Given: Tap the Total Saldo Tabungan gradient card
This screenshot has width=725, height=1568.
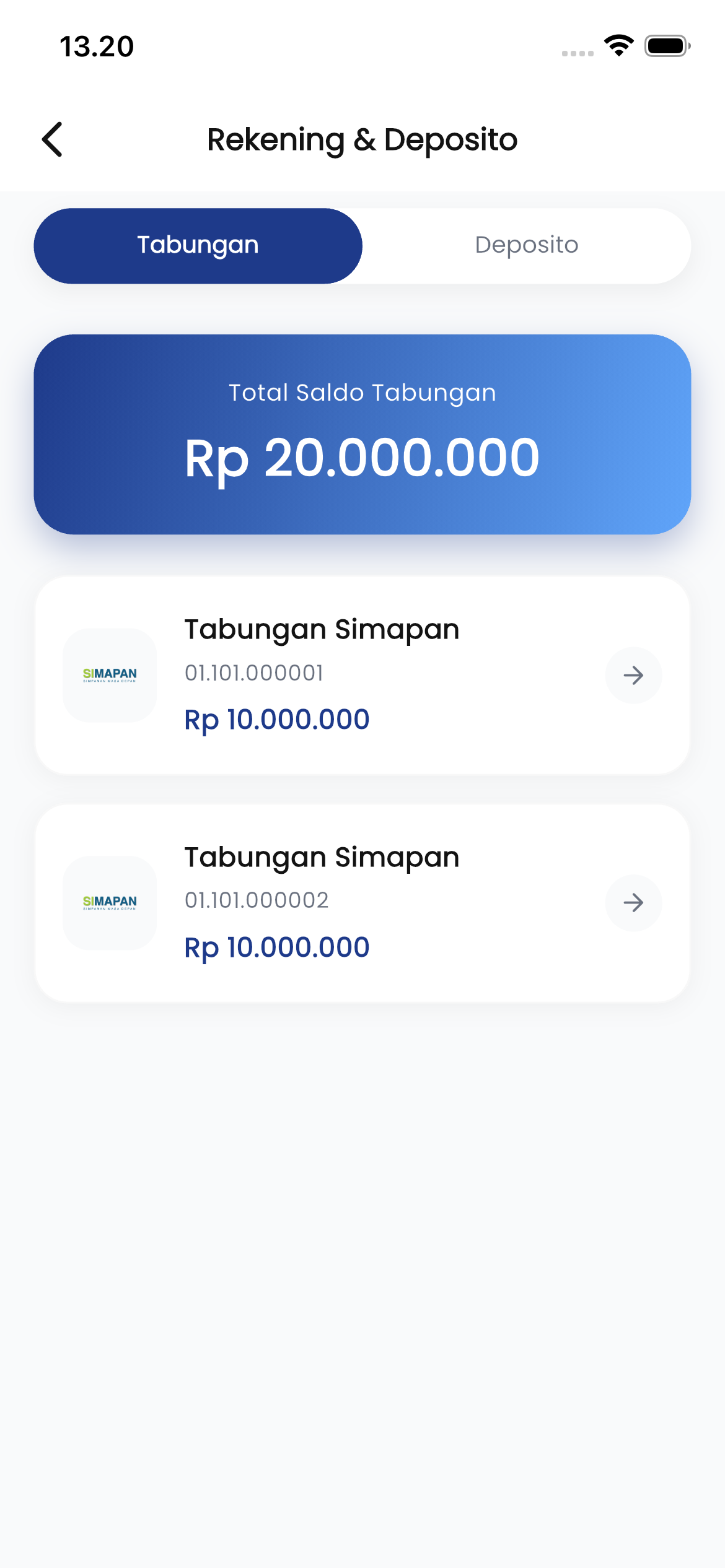Looking at the screenshot, I should click(x=362, y=433).
